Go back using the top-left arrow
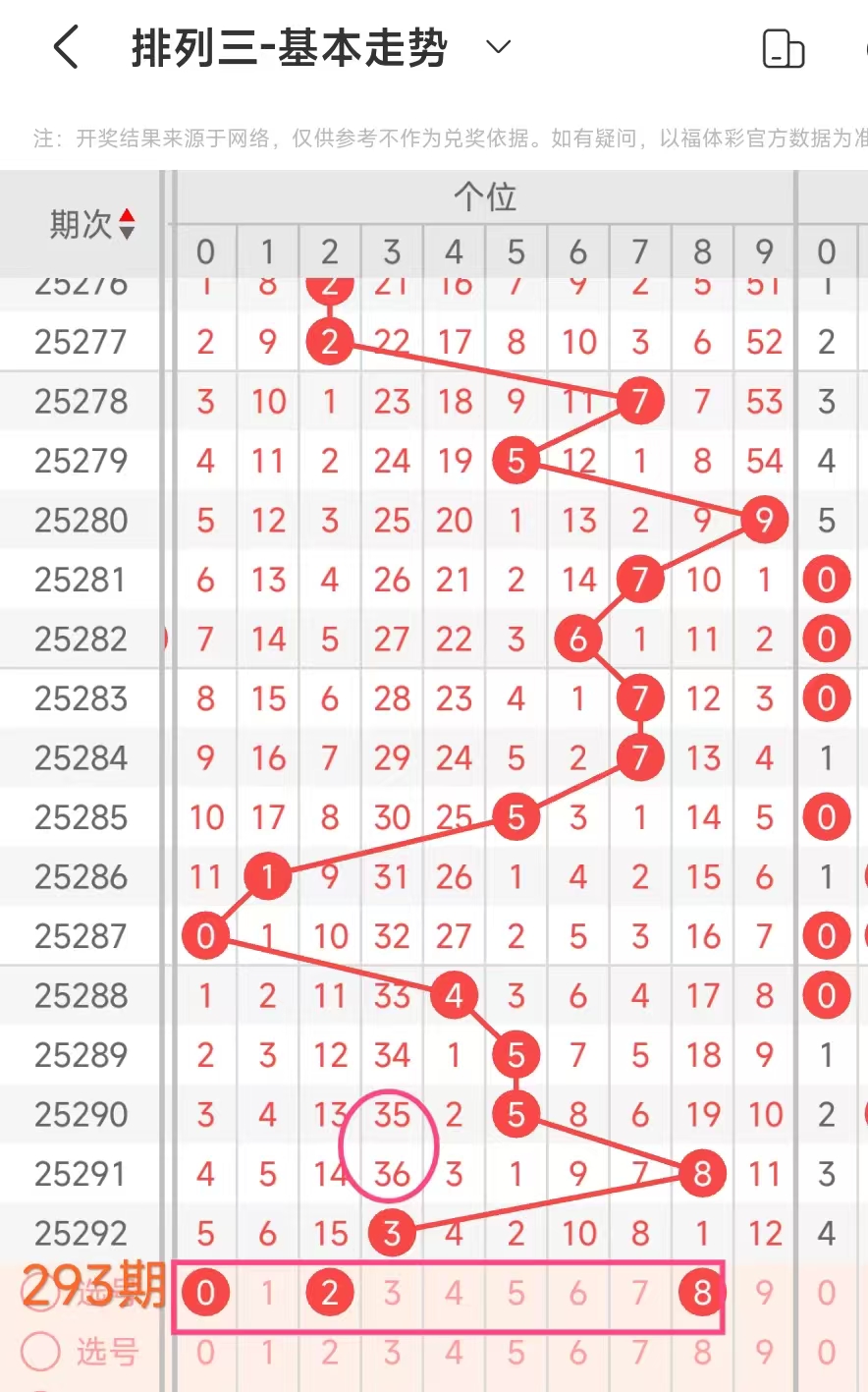Screen dimensions: 868x1392 click(x=66, y=47)
